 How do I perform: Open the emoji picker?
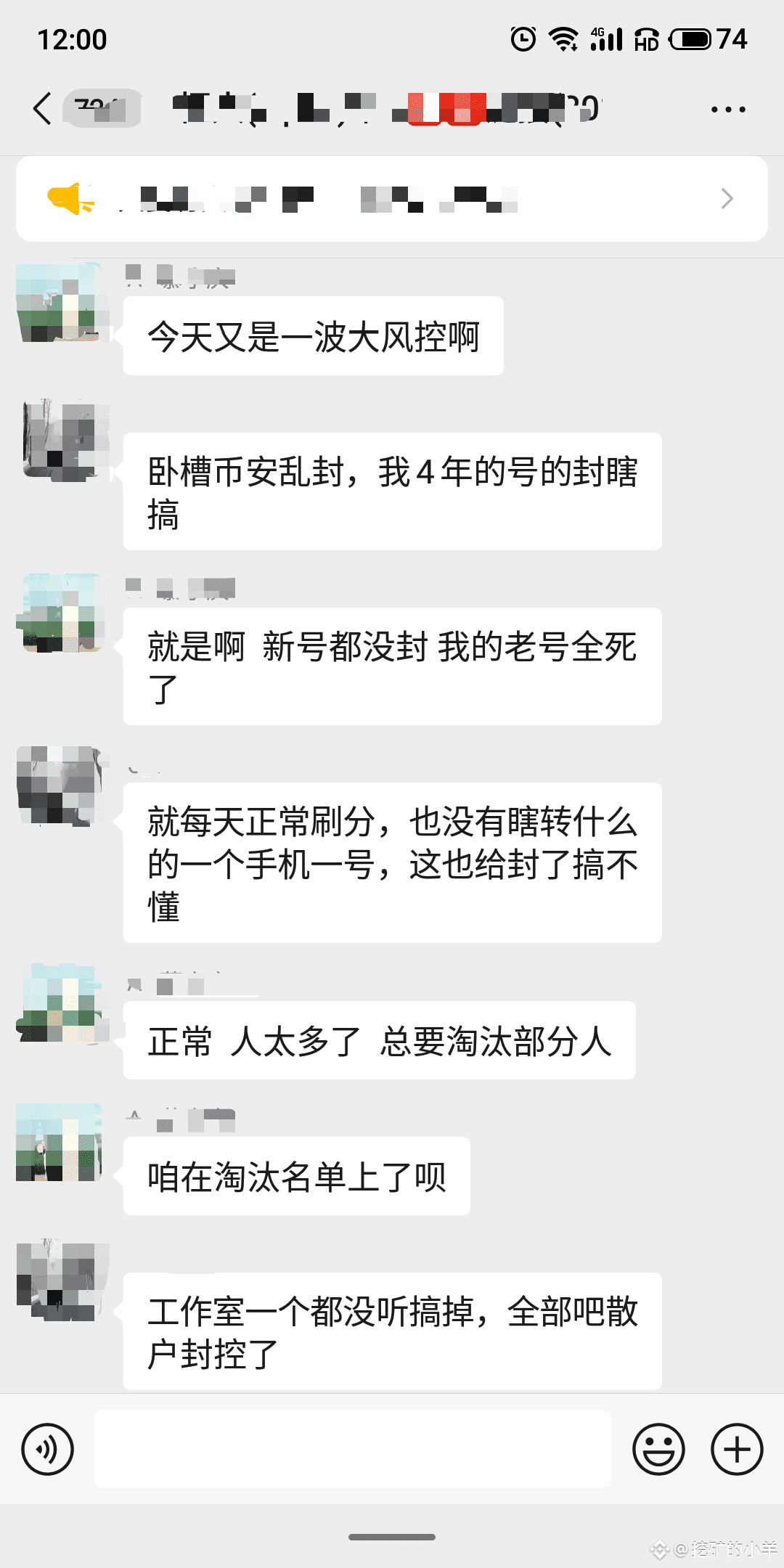click(x=658, y=1450)
